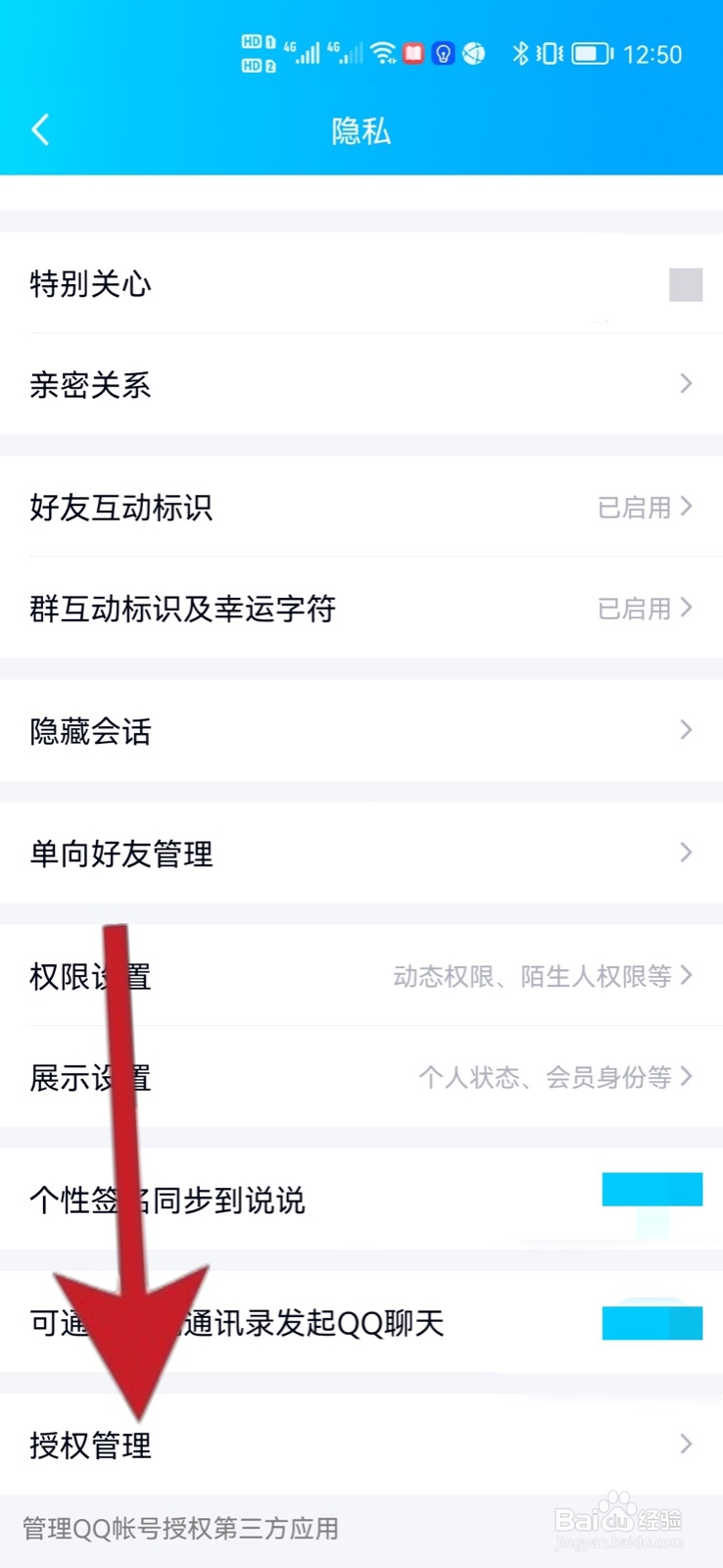The image size is (723, 1568).
Task: Tap the globe browser status icon
Action: tap(474, 54)
